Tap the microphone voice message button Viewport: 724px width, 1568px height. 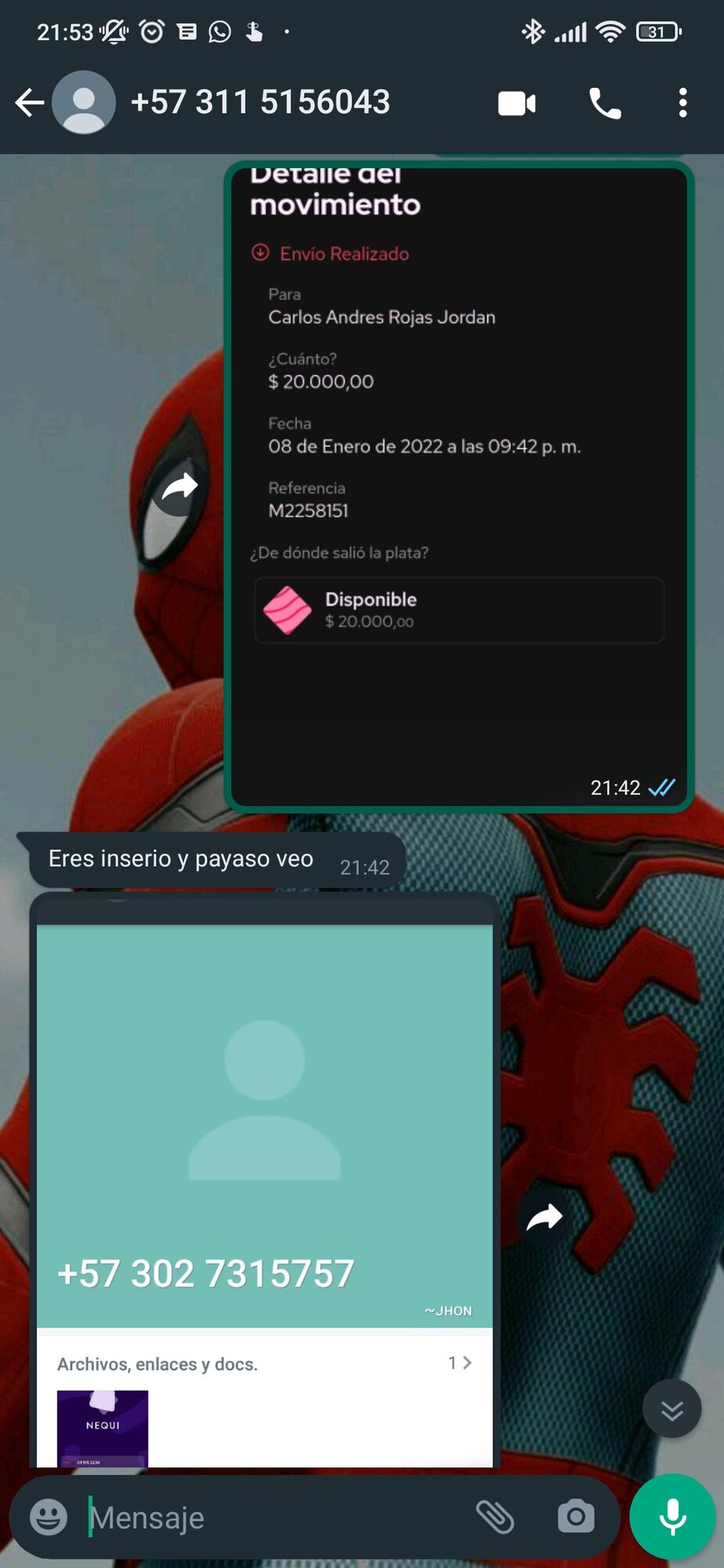(672, 1517)
